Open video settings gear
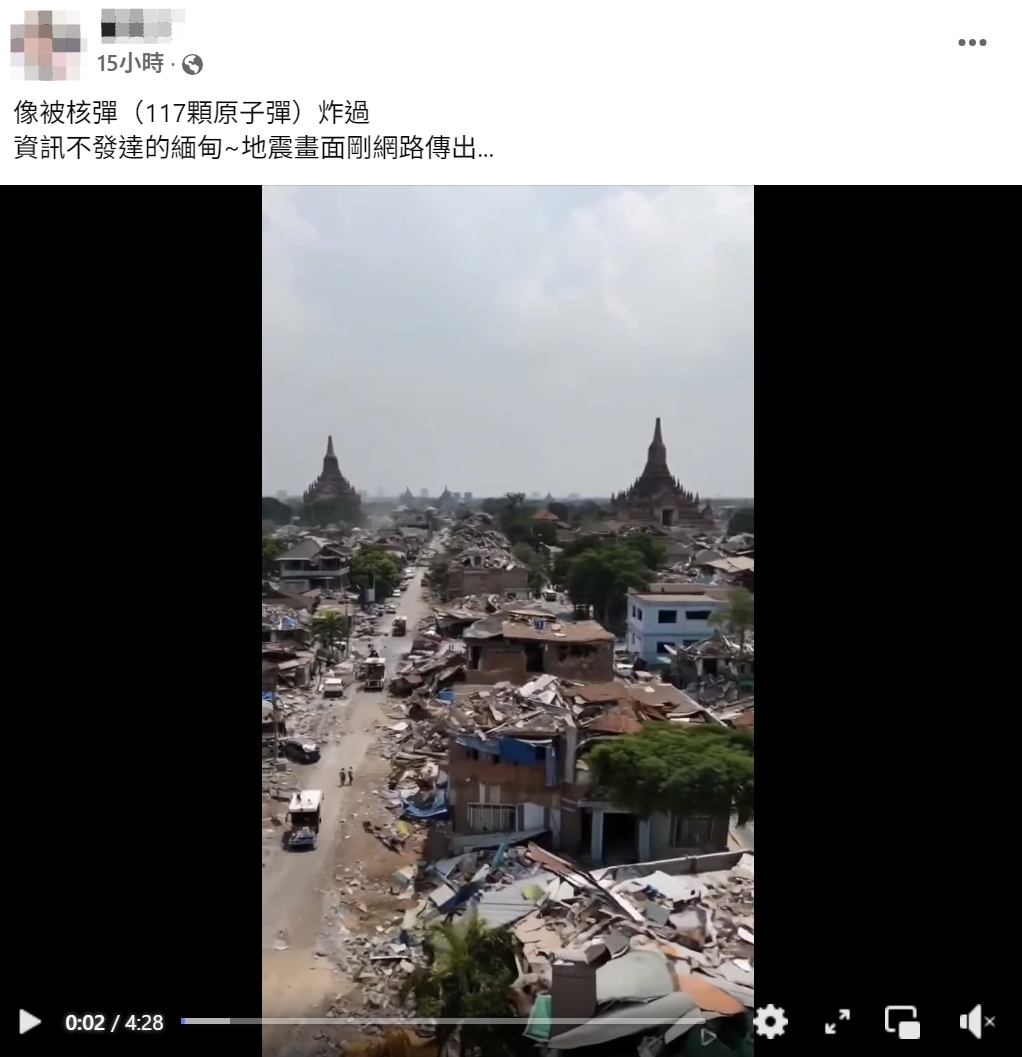Image resolution: width=1022 pixels, height=1057 pixels. coord(770,1021)
